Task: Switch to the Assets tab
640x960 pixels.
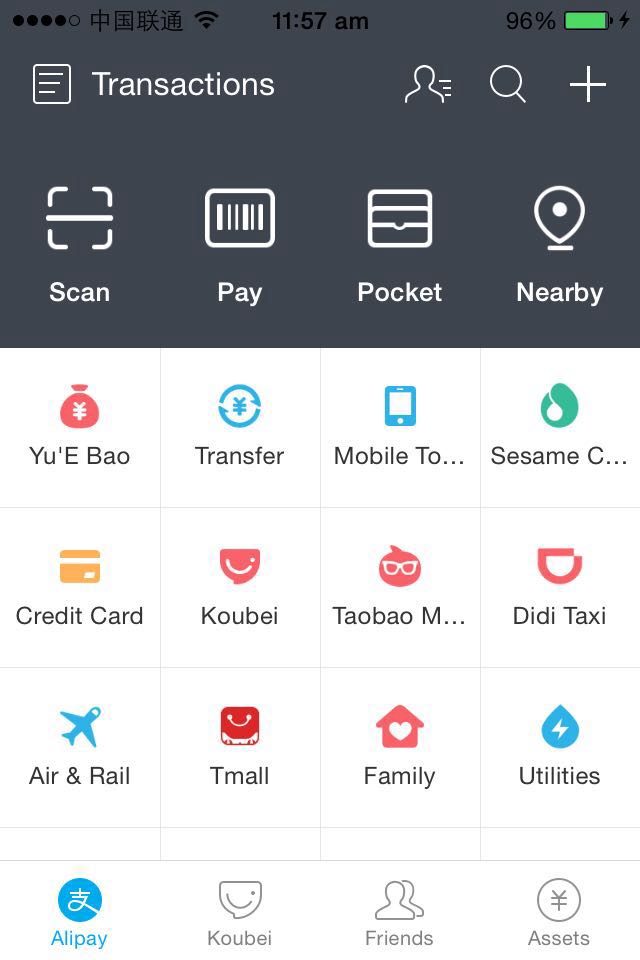Action: [559, 912]
